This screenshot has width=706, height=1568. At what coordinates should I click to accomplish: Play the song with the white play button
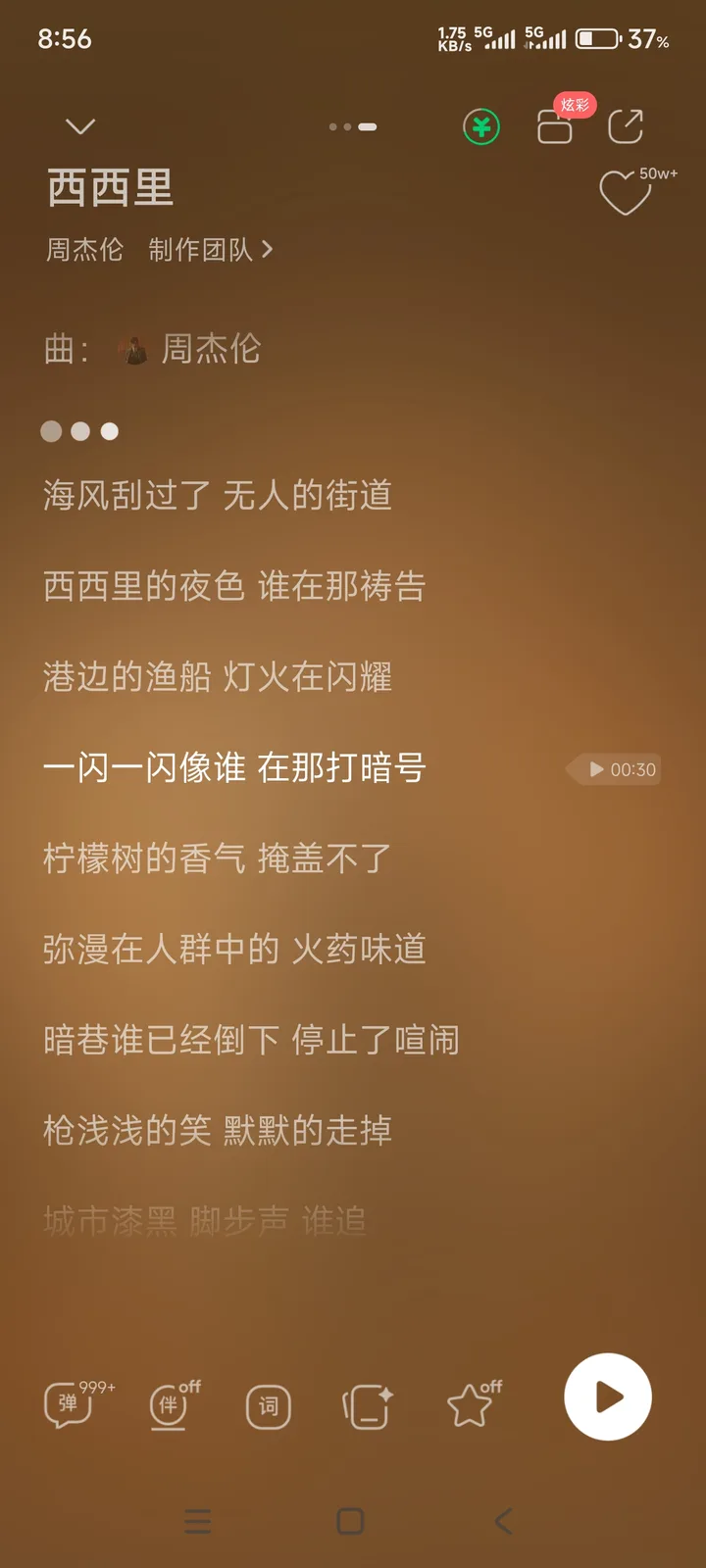coord(608,1396)
